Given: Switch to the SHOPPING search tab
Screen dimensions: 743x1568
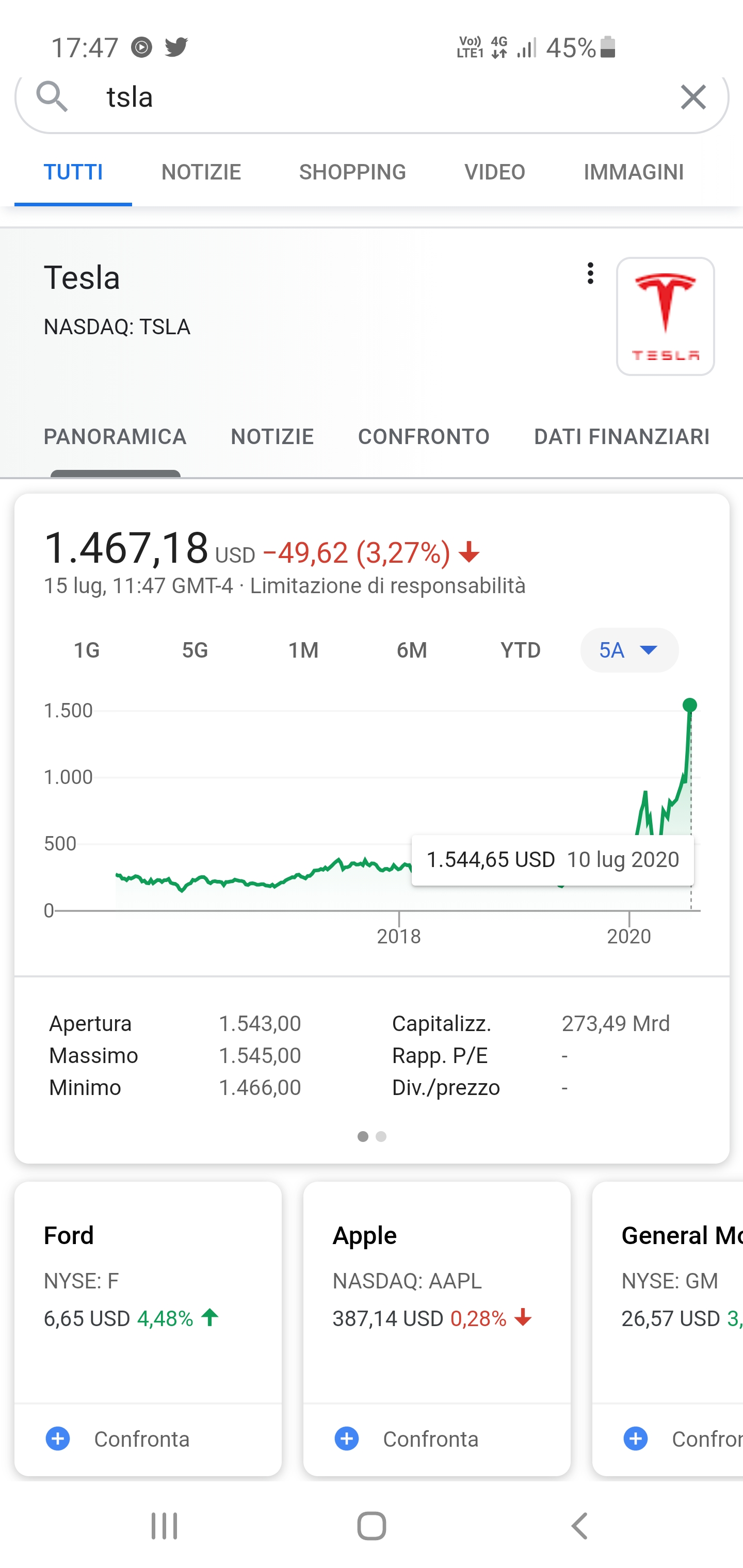Looking at the screenshot, I should point(352,172).
